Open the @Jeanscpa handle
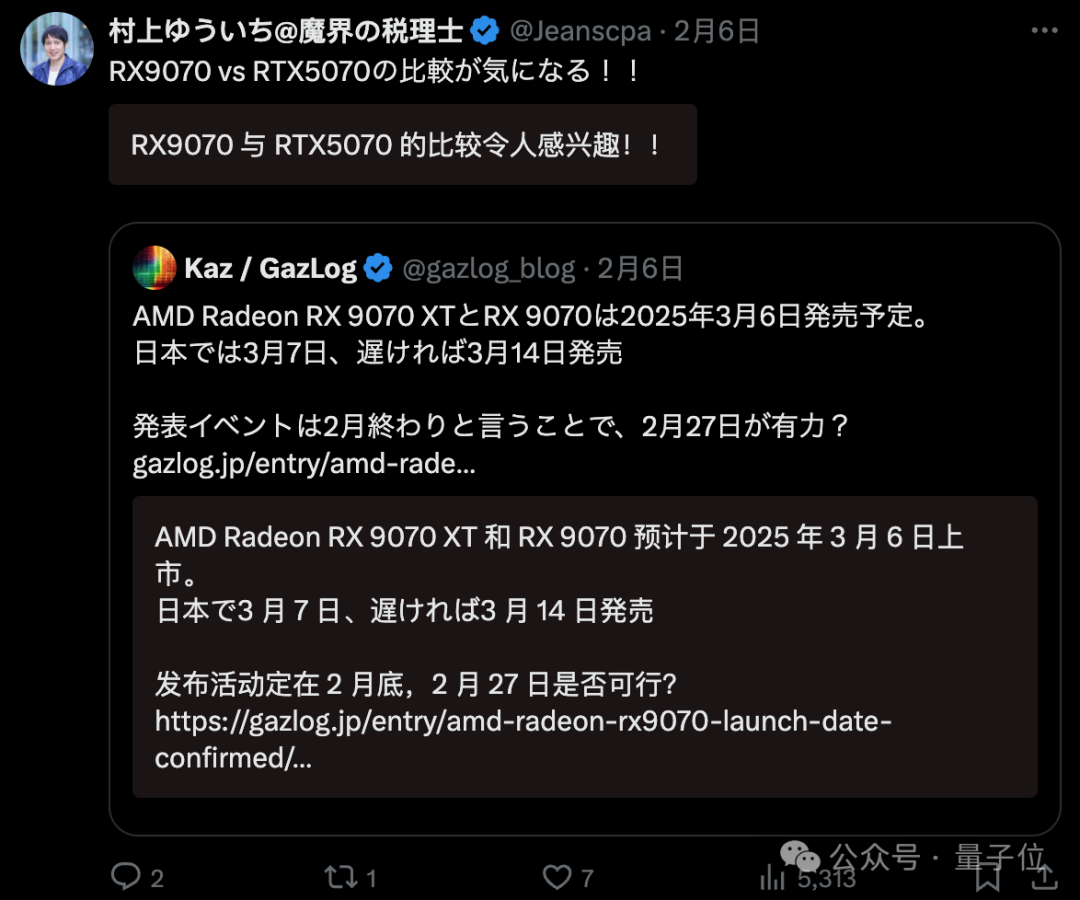The image size is (1080, 900). click(581, 31)
